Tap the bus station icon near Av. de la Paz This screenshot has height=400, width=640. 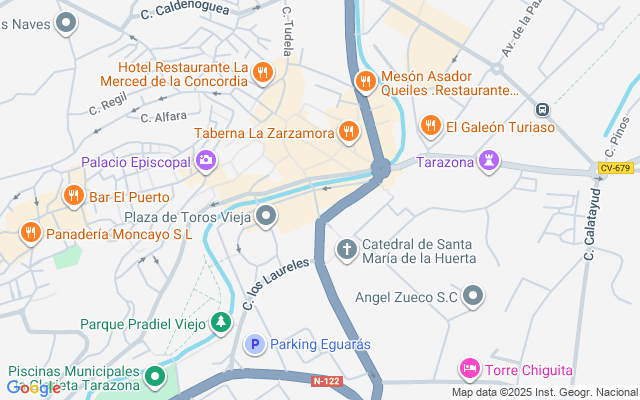tap(542, 109)
